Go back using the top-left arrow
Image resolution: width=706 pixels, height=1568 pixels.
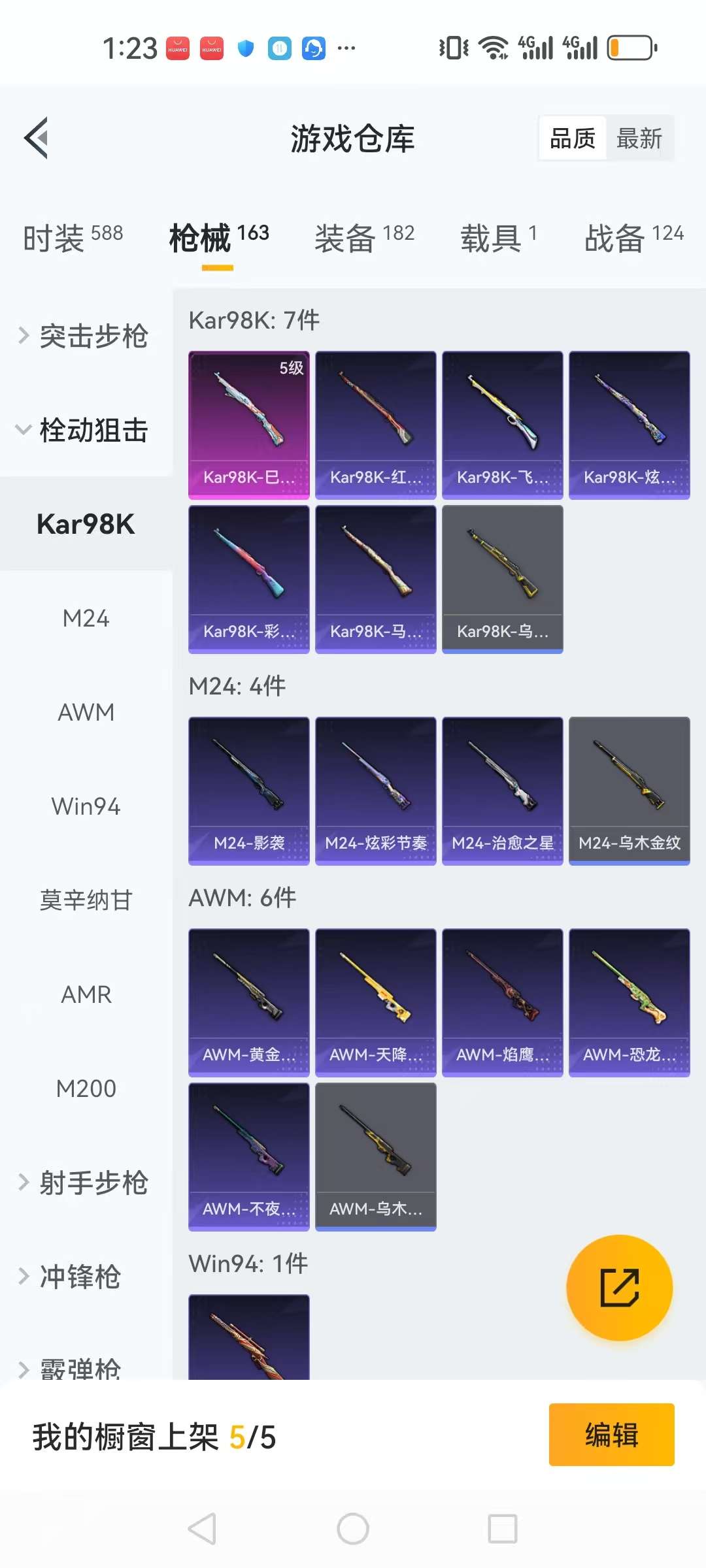click(x=37, y=138)
